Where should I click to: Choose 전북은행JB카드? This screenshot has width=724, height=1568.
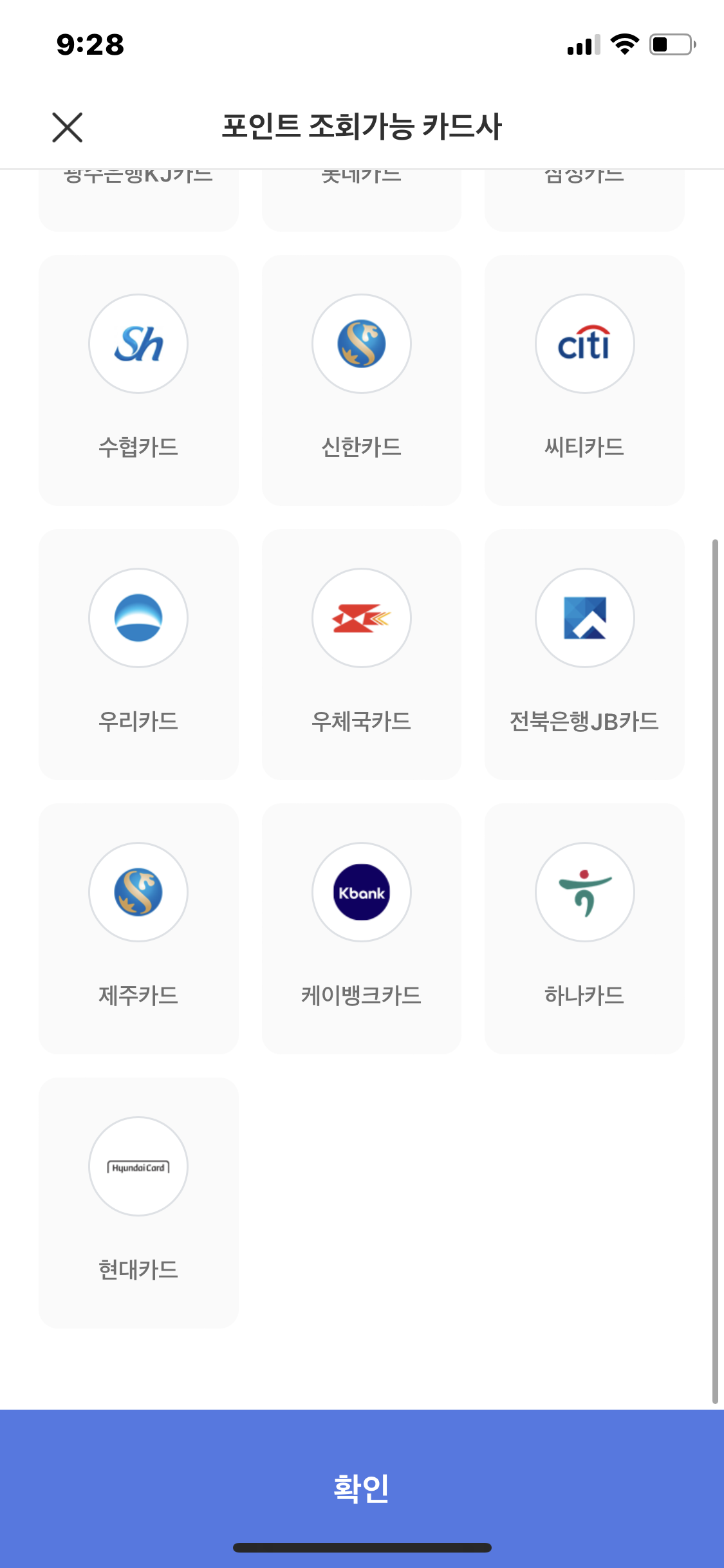(584, 655)
